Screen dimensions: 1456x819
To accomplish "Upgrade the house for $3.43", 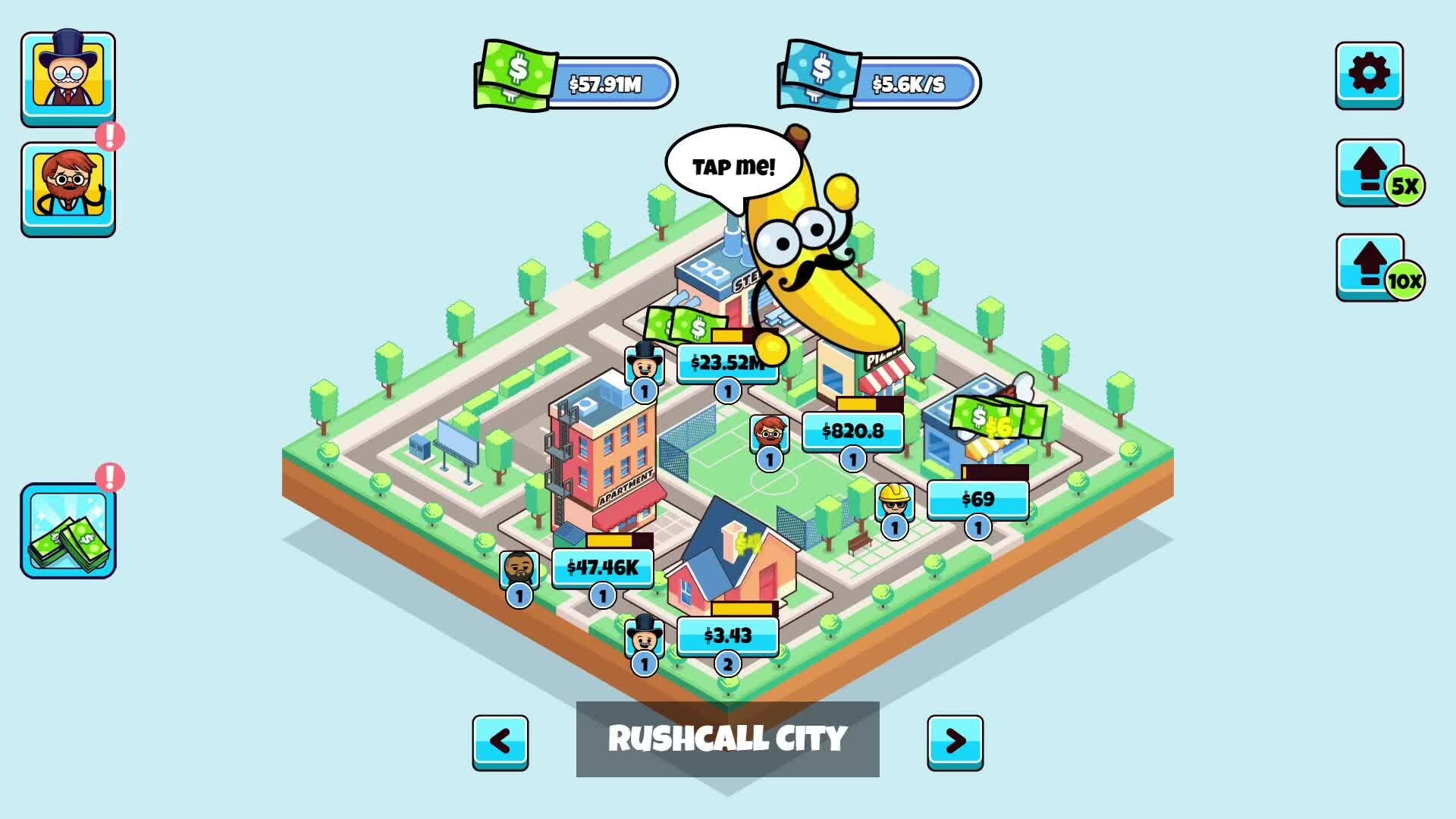I will click(x=727, y=635).
